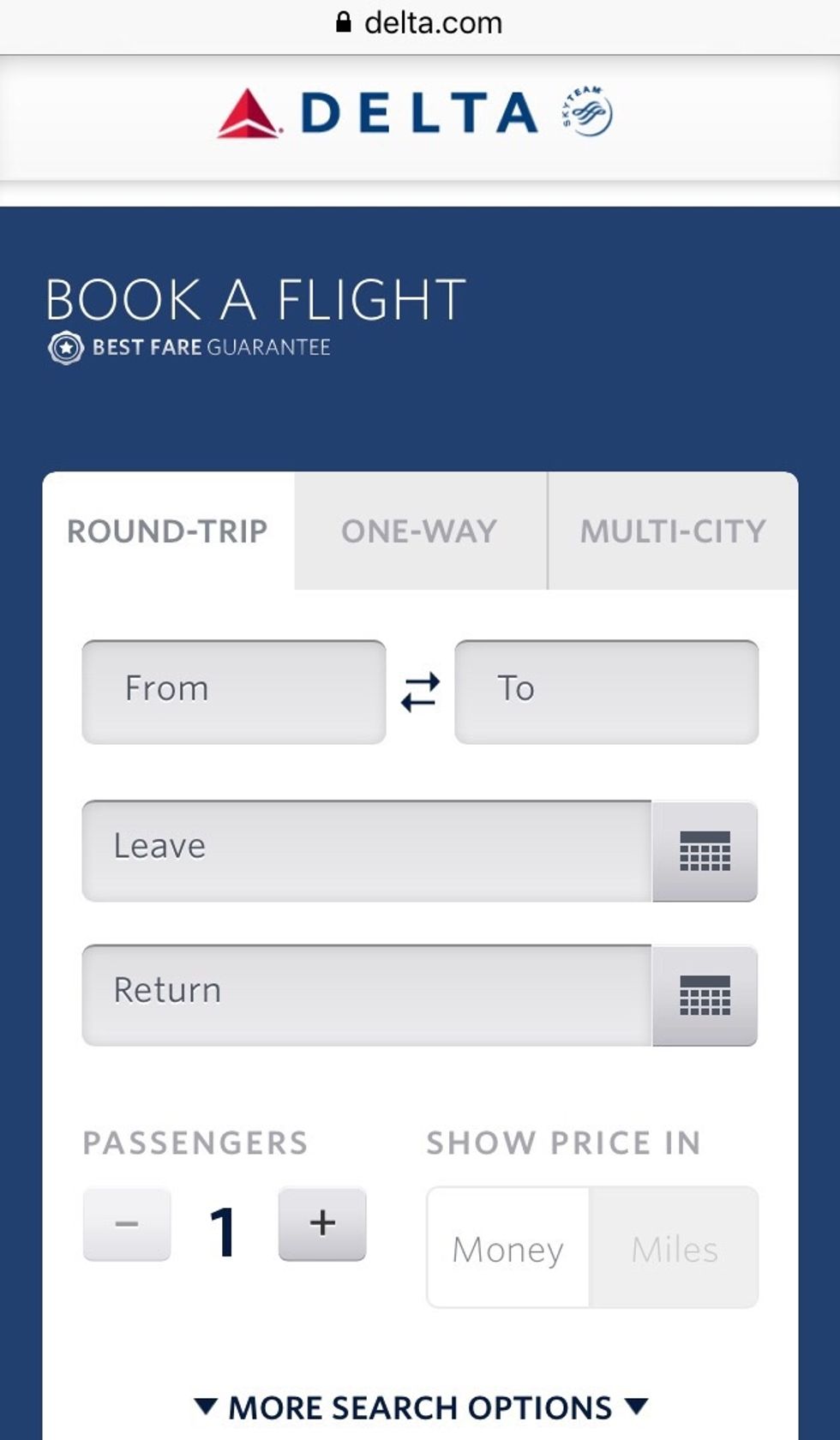Open the calendar for Leave date

(705, 851)
